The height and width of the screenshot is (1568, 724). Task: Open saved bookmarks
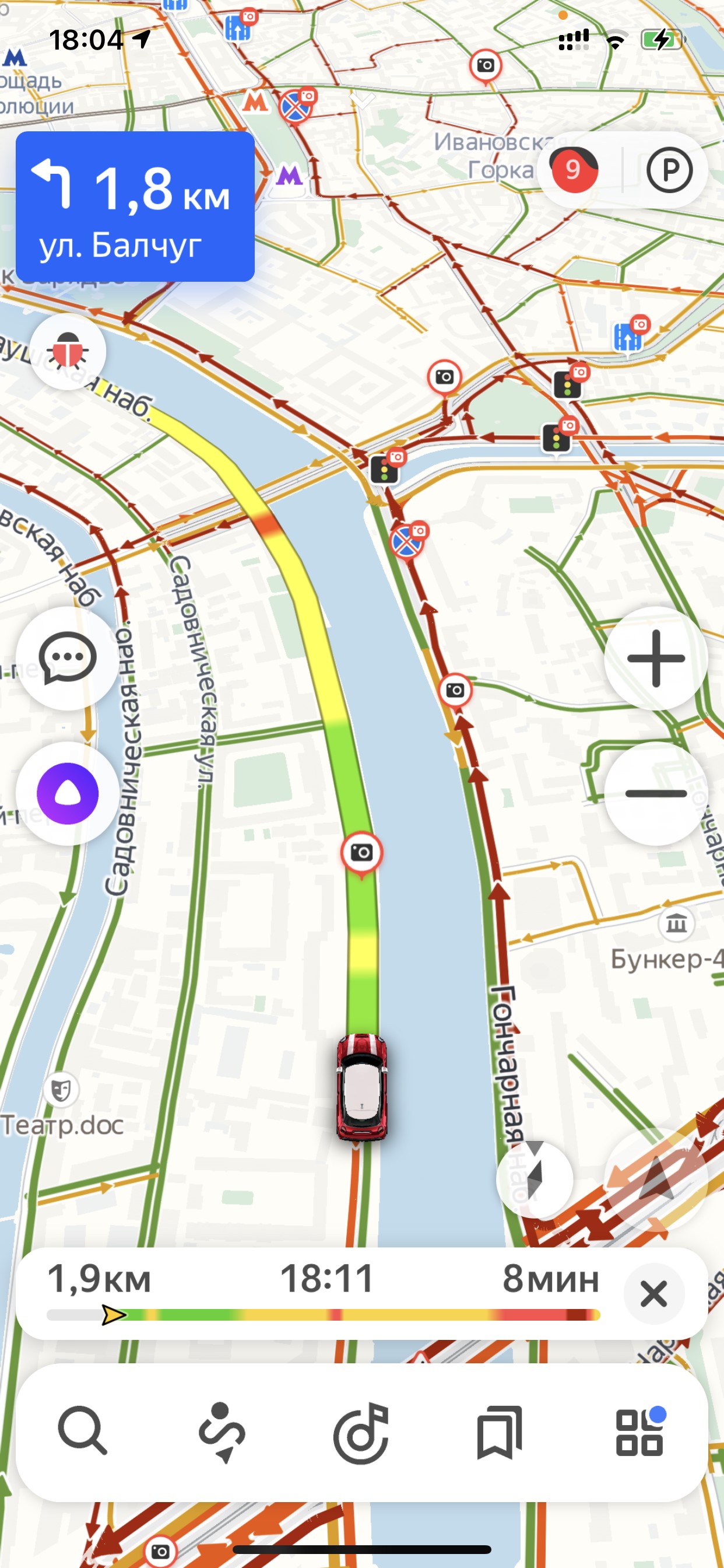[500, 1432]
